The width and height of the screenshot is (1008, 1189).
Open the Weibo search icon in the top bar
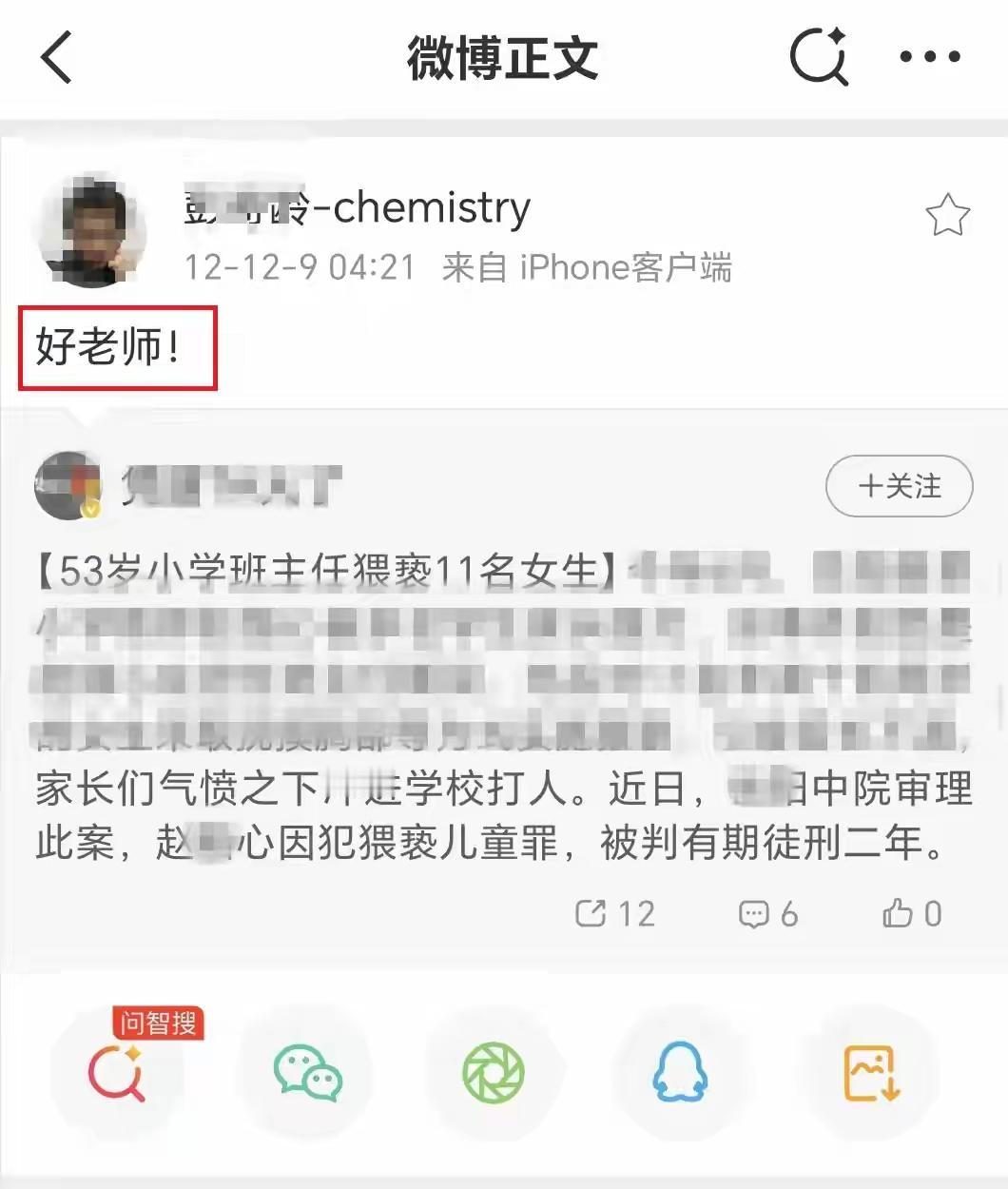820,57
